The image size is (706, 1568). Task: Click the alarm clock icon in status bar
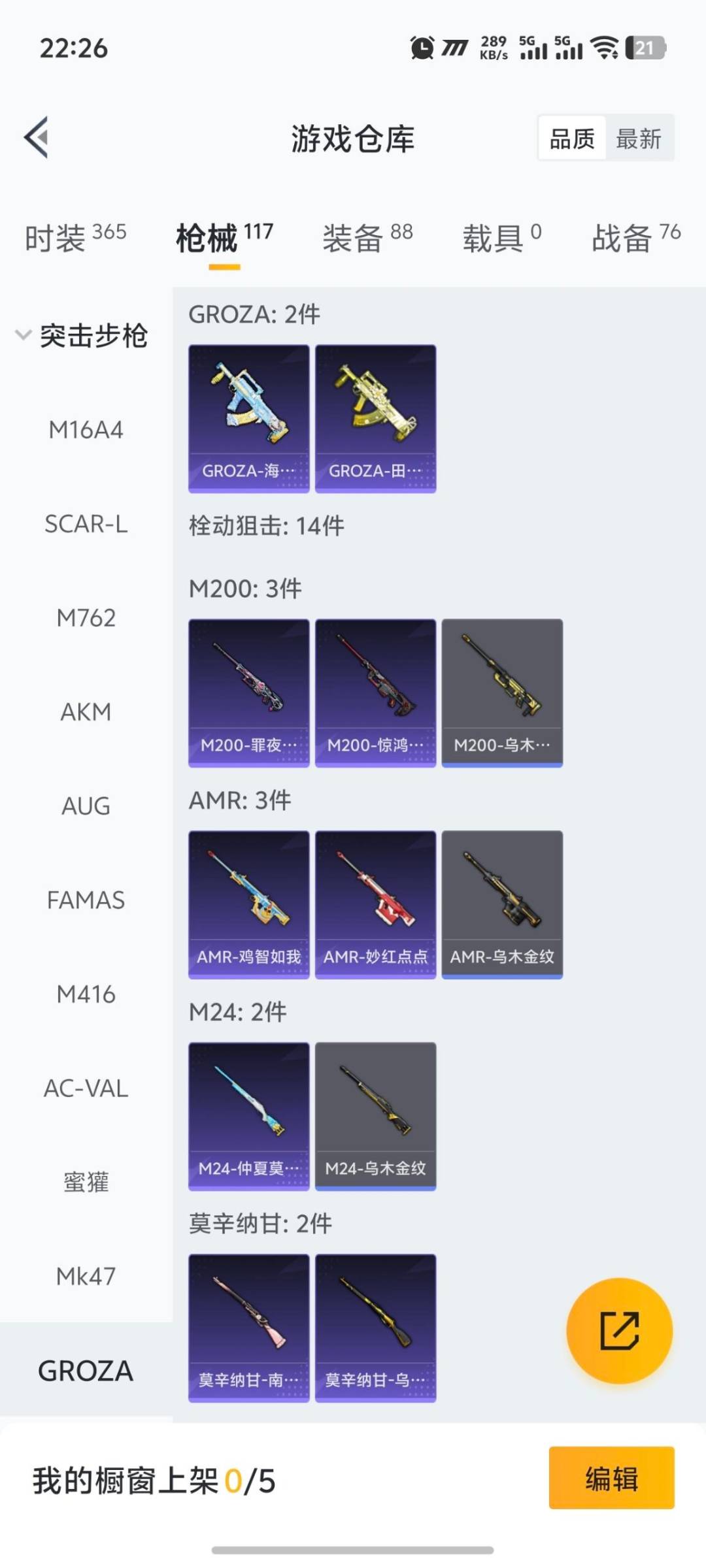point(422,48)
